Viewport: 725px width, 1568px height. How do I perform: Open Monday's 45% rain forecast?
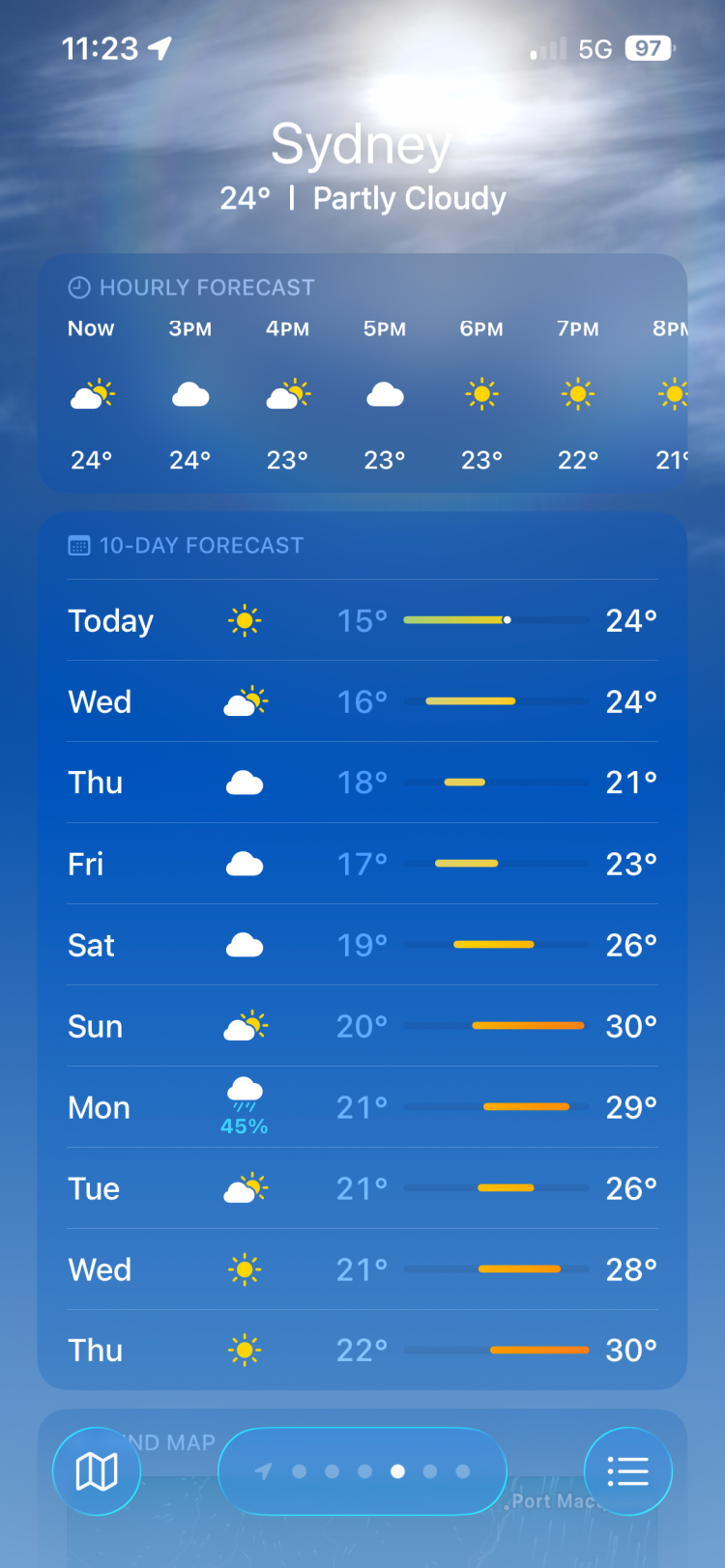click(362, 1107)
